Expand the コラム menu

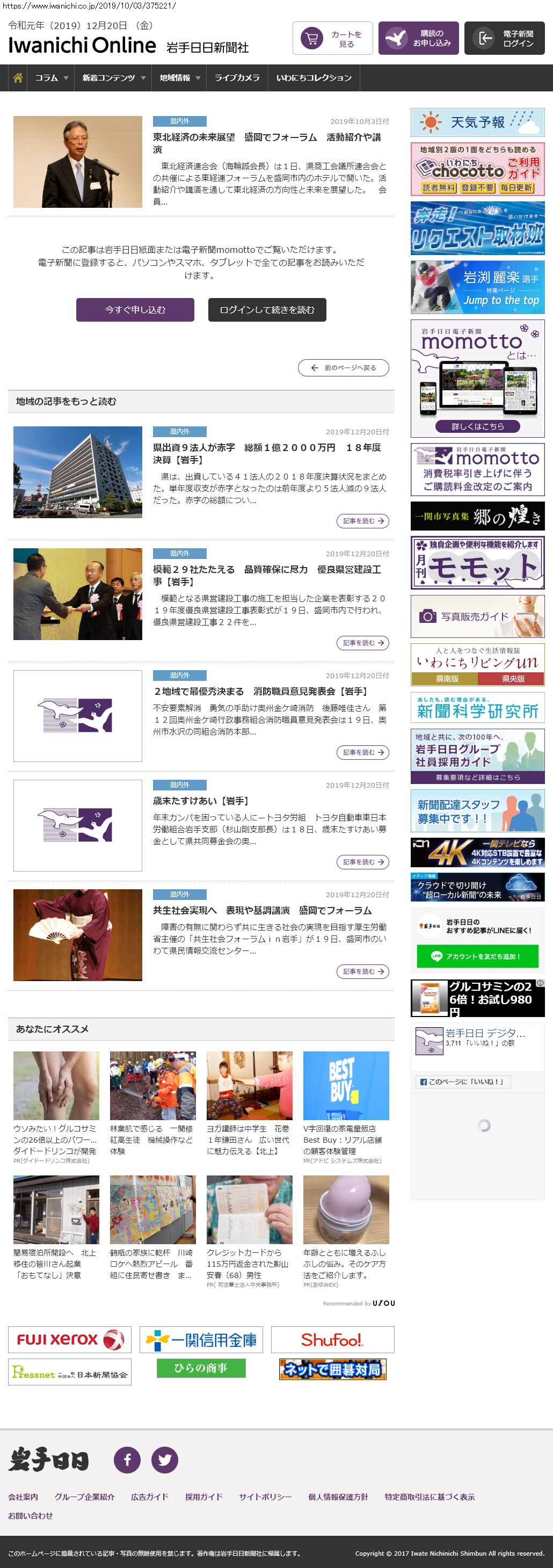pyautogui.click(x=50, y=78)
